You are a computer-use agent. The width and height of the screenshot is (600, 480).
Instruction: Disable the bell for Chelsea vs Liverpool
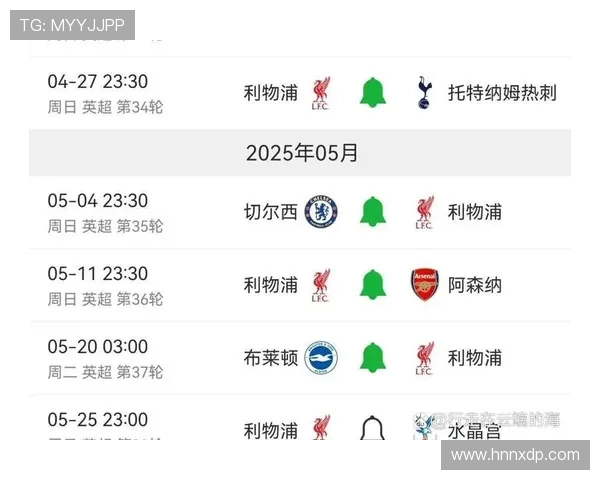[x=373, y=212]
